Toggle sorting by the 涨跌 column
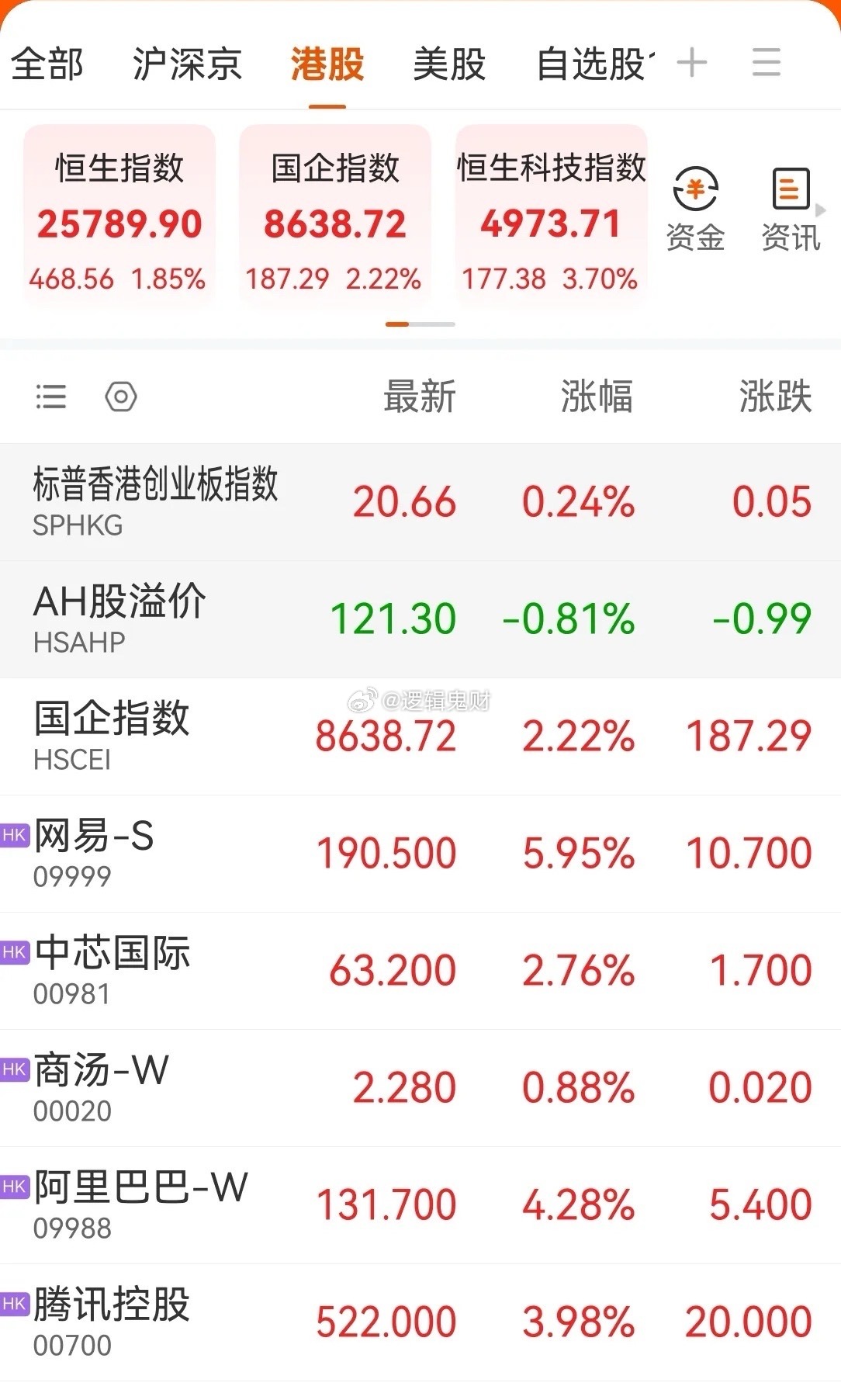Screen dimensions: 841x1400 tap(775, 397)
